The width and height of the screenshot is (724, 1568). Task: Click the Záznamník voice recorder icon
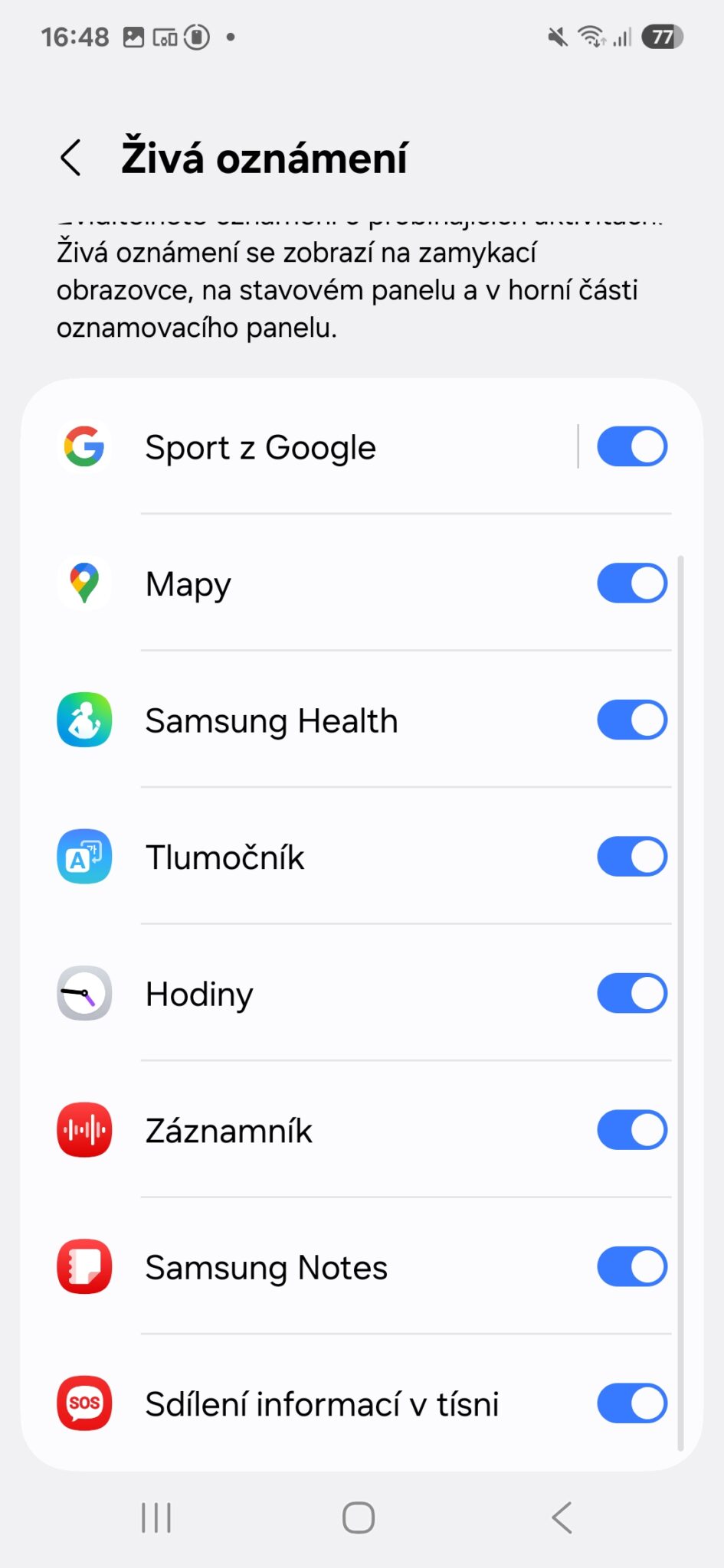[84, 1129]
